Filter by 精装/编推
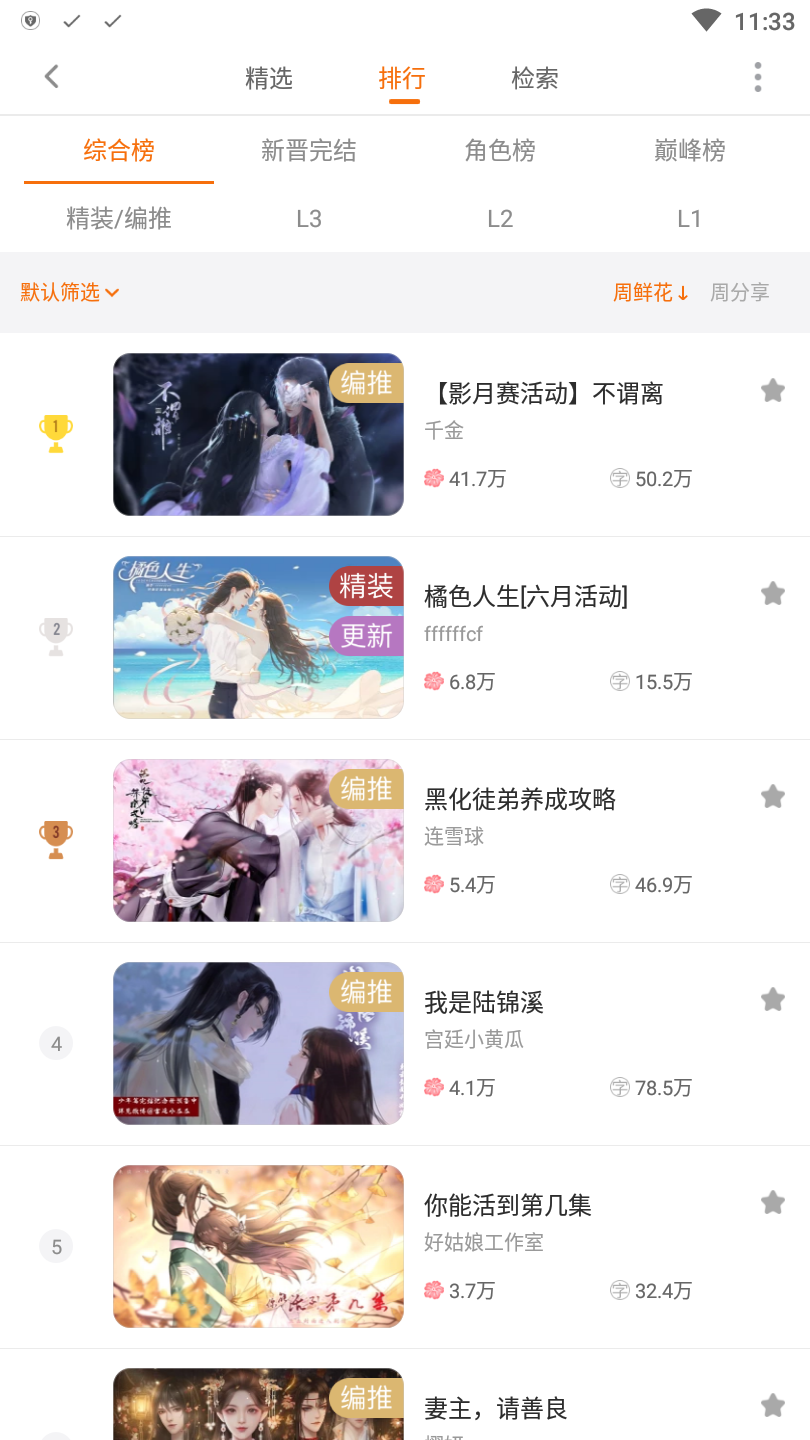The image size is (810, 1440). point(119,218)
